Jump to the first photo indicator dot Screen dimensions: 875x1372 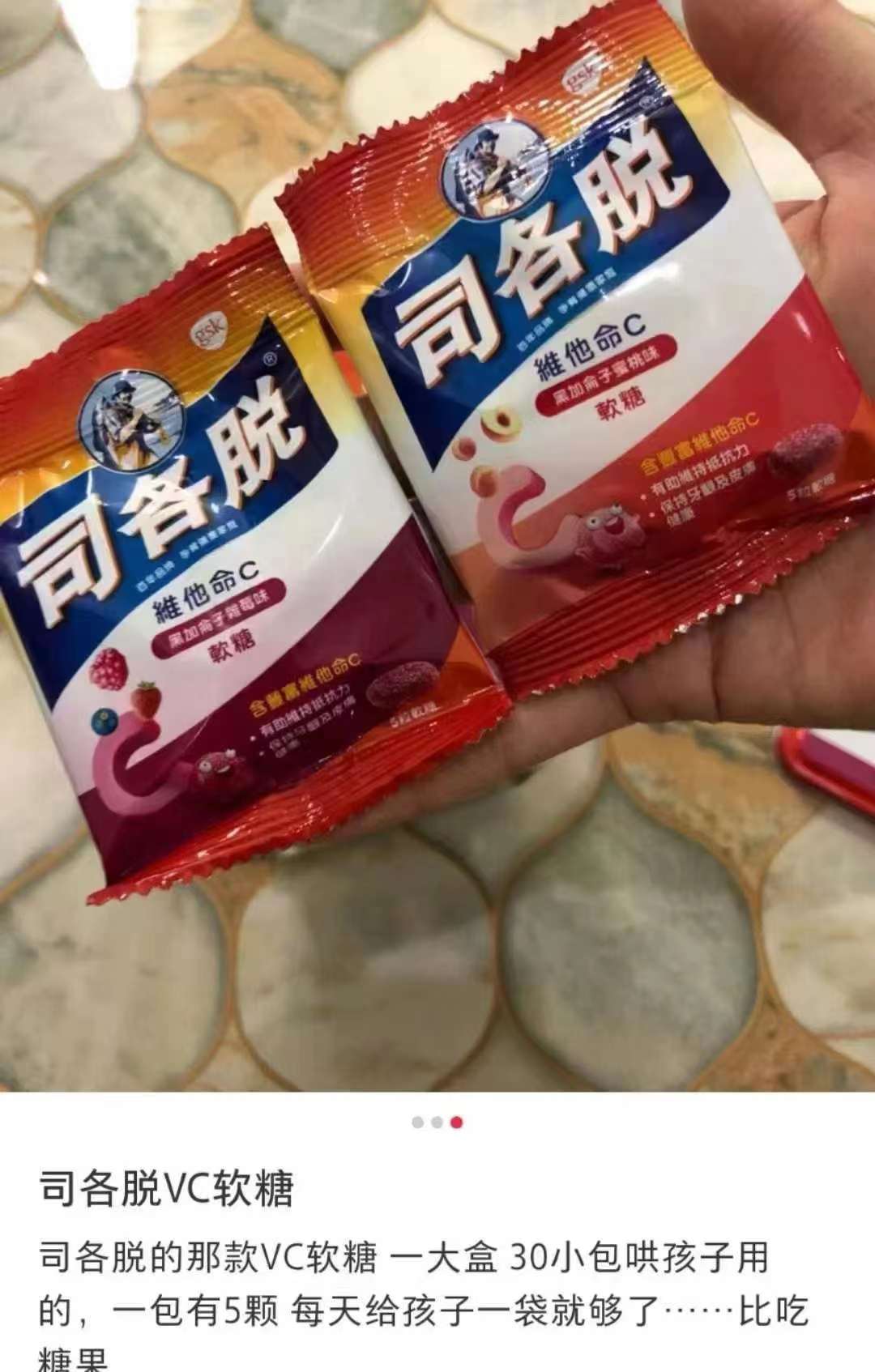417,1123
